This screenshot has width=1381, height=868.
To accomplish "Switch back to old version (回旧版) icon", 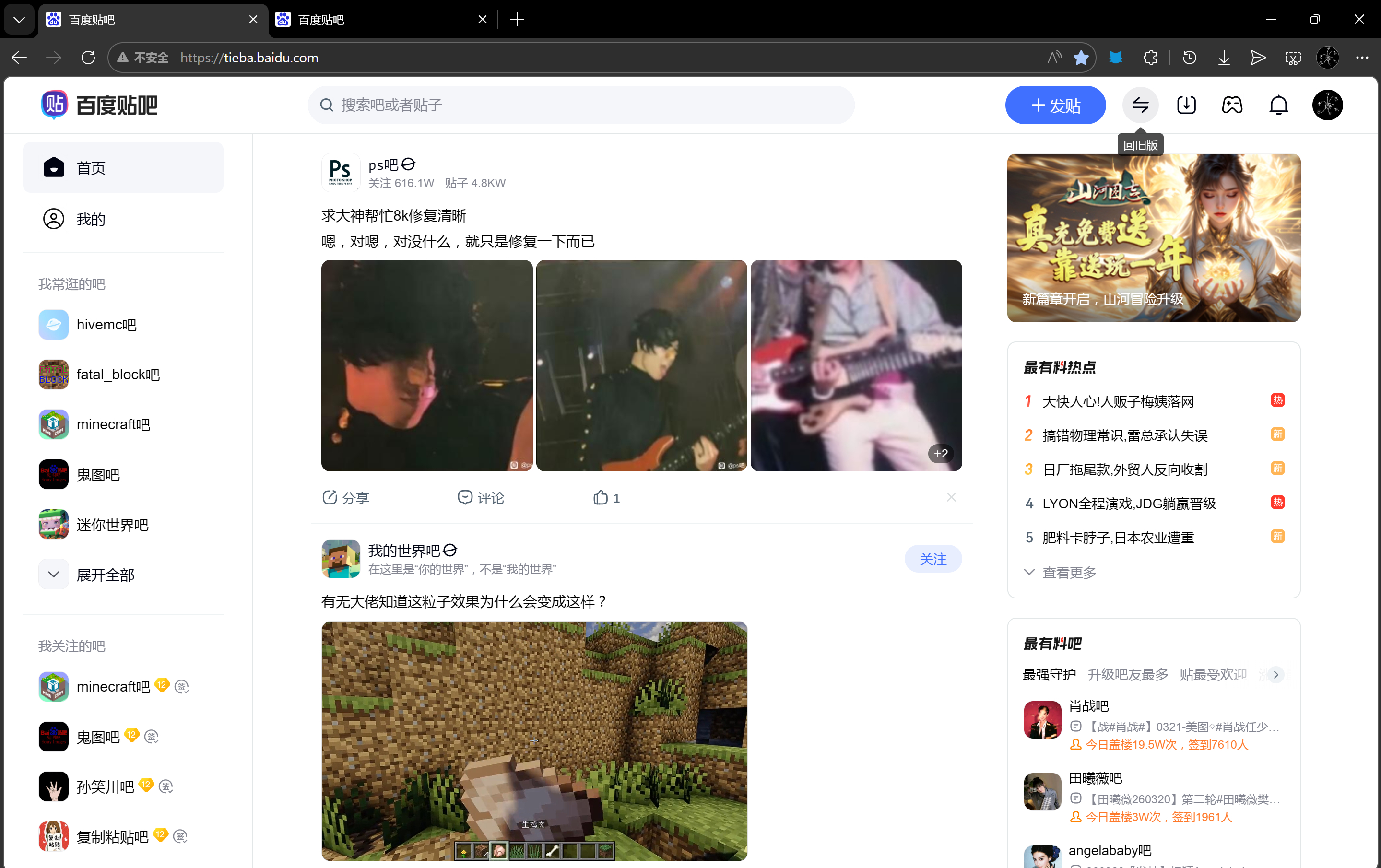I will [x=1140, y=105].
